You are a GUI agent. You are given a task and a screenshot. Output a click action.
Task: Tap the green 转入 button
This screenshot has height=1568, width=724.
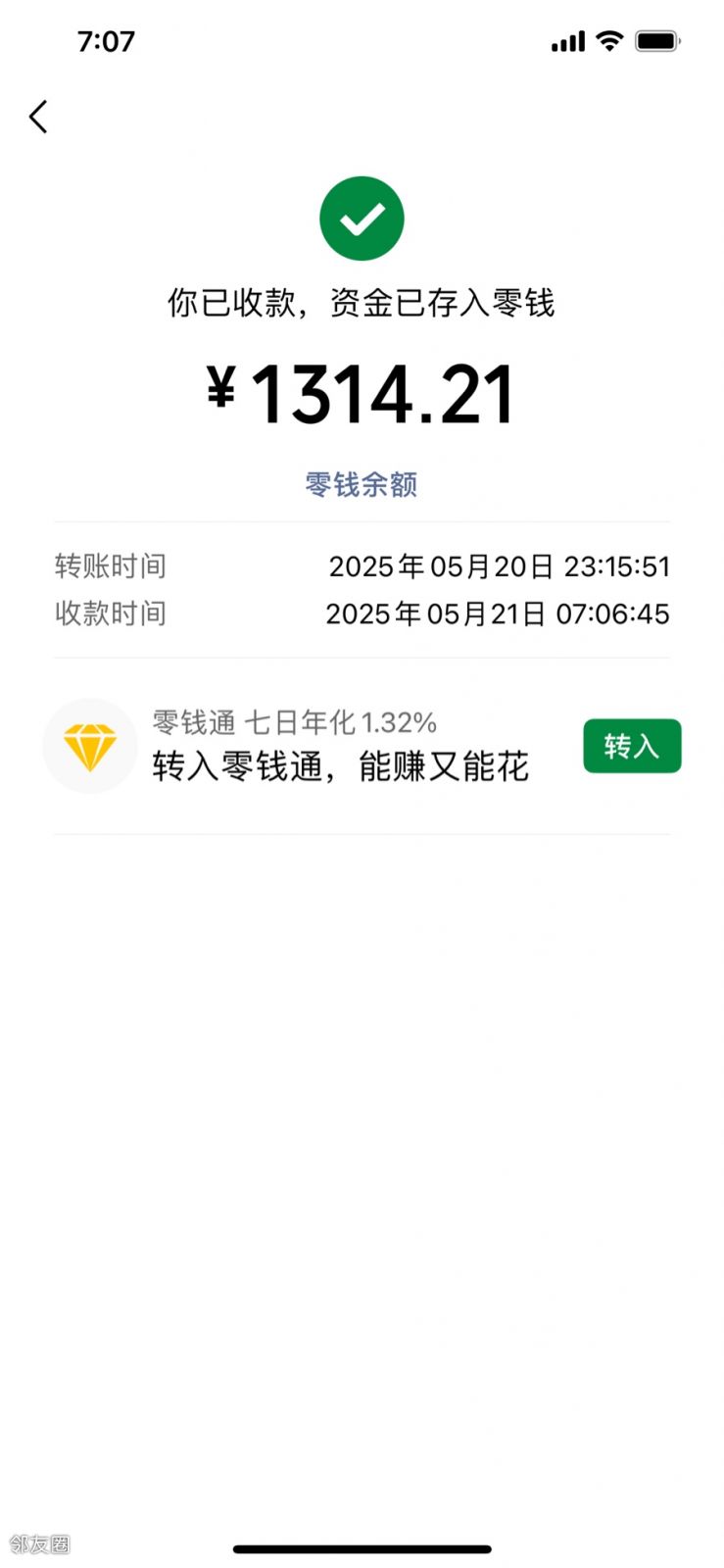[632, 747]
